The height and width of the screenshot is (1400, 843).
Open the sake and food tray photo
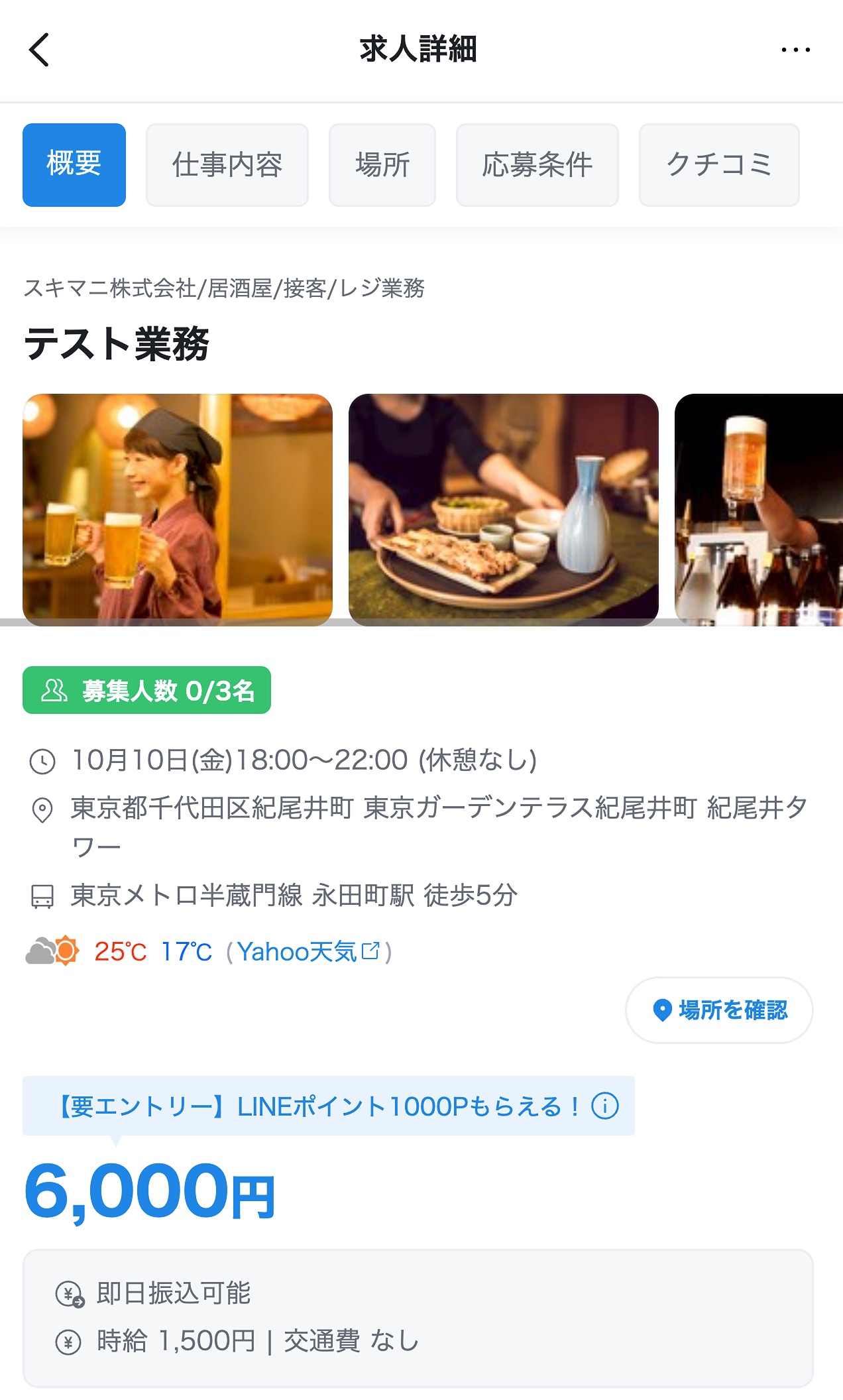[503, 509]
